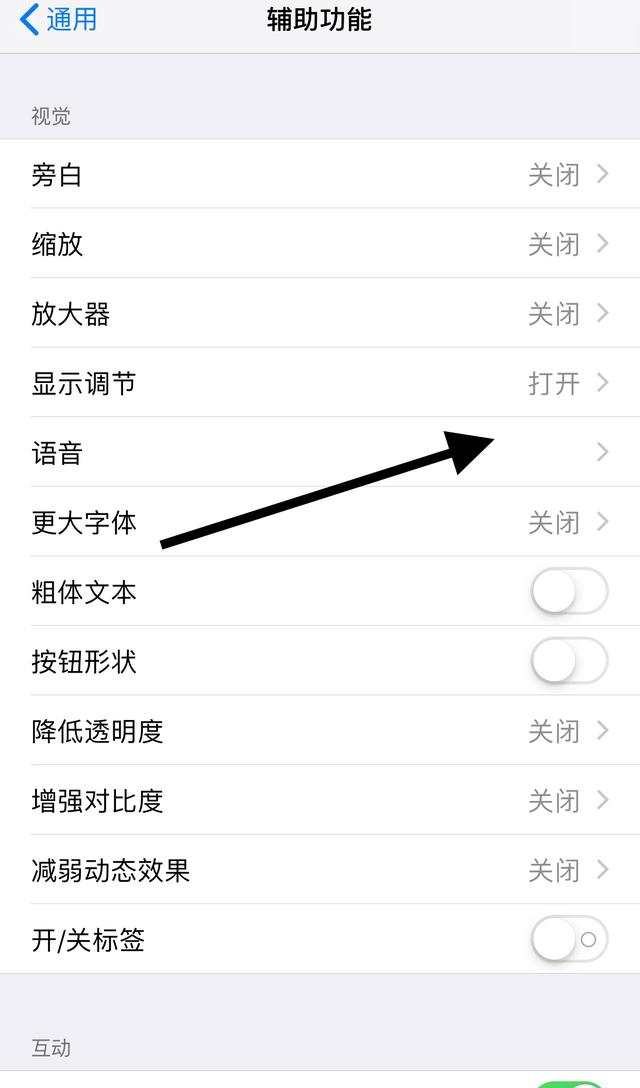The image size is (640, 1088).
Task: Open the 缩放 settings row
Action: 320,244
